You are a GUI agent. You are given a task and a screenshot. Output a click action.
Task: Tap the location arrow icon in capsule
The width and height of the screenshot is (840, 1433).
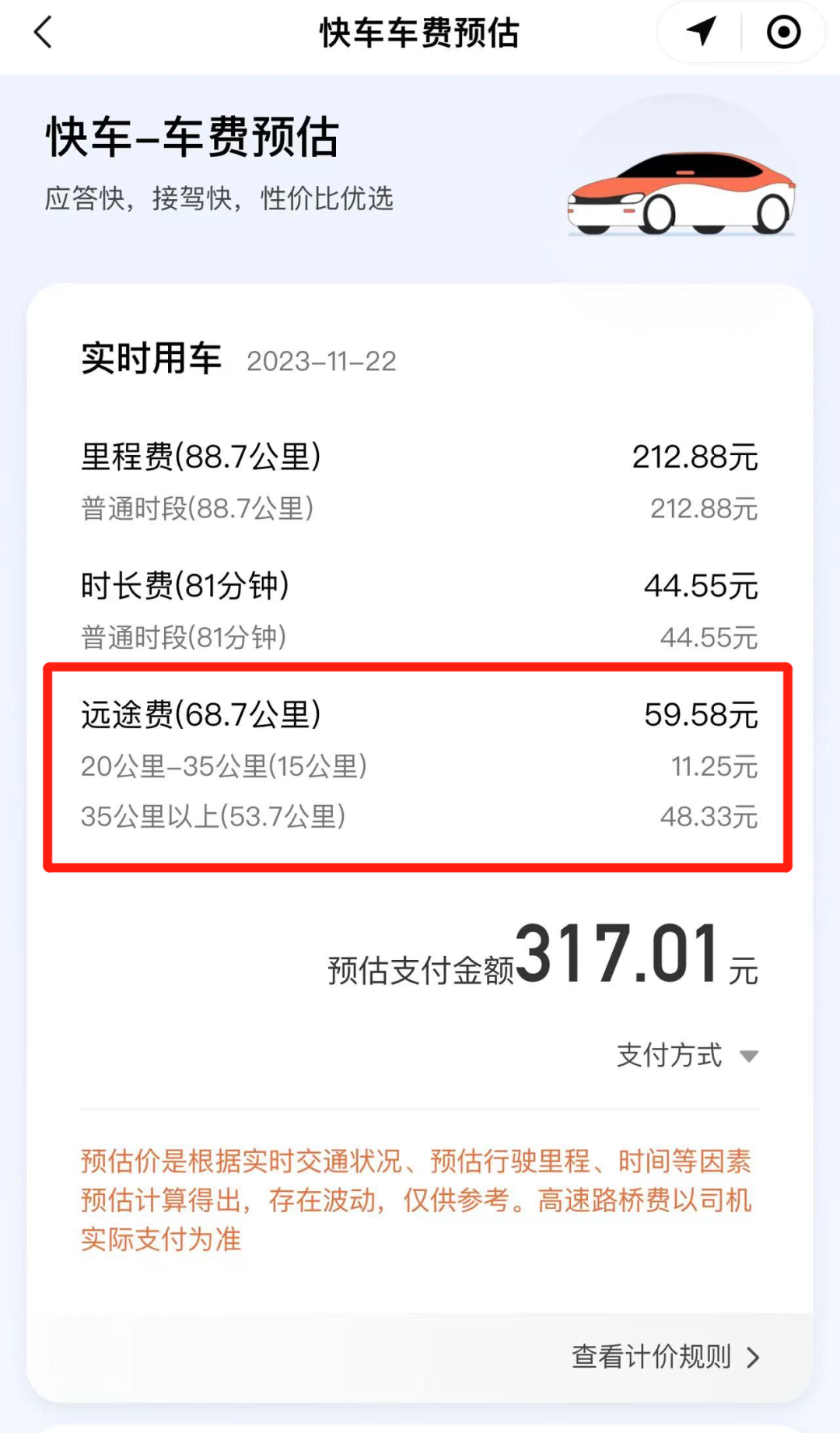coord(701,32)
